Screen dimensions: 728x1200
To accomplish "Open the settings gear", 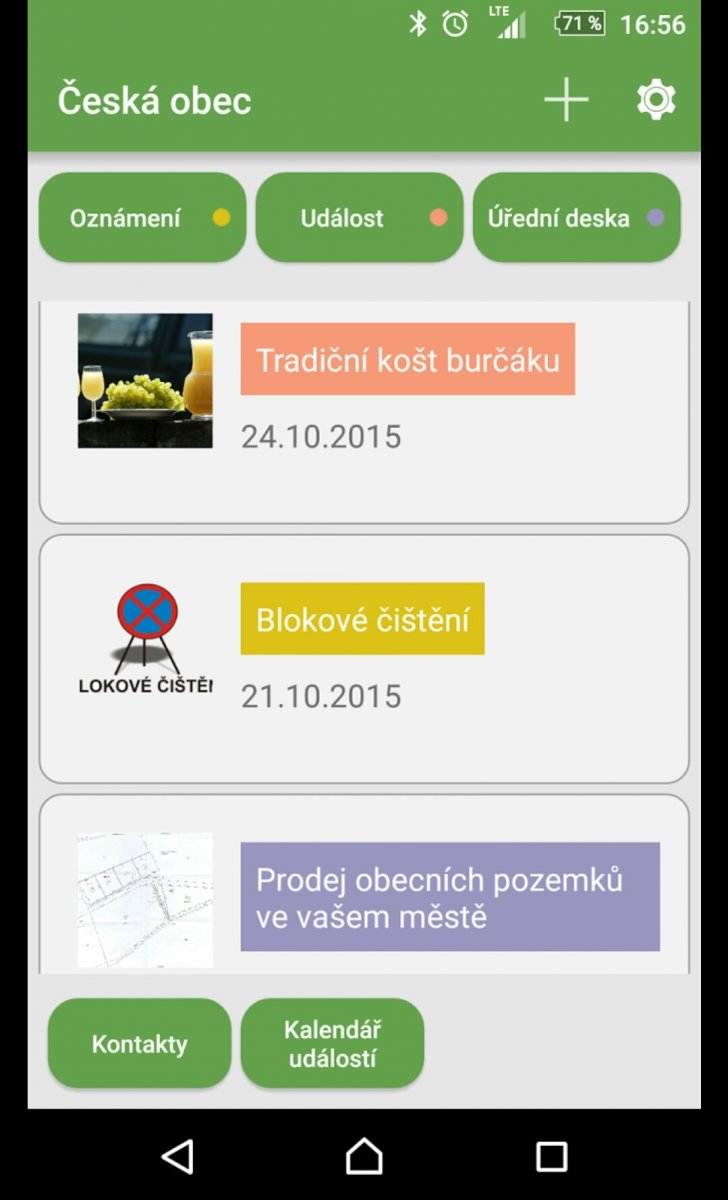I will pyautogui.click(x=656, y=100).
